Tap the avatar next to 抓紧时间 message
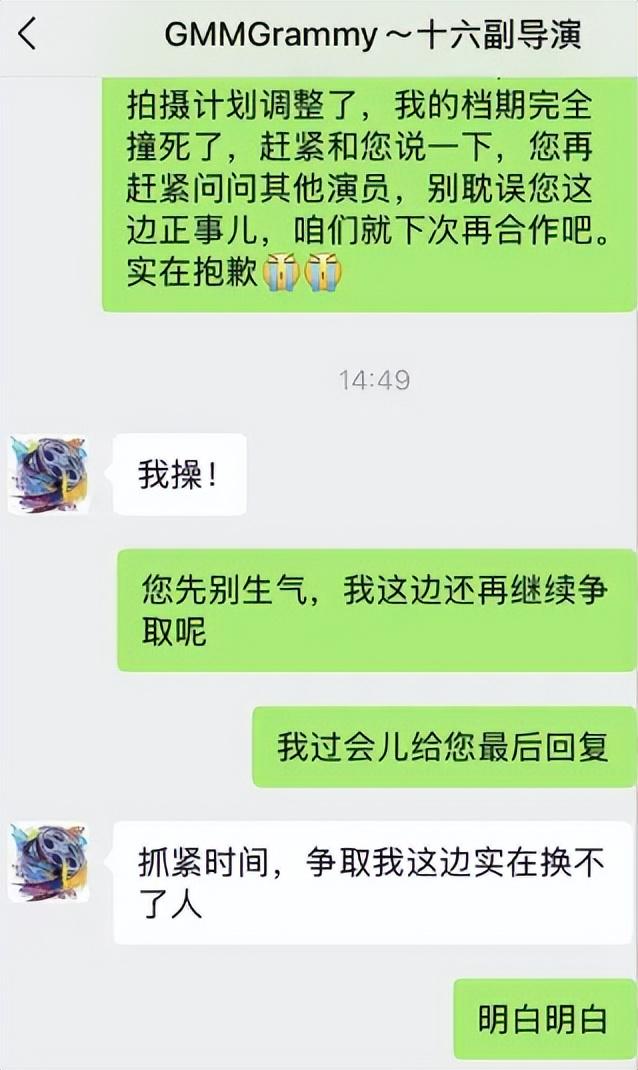The height and width of the screenshot is (1070, 638). coord(49,863)
